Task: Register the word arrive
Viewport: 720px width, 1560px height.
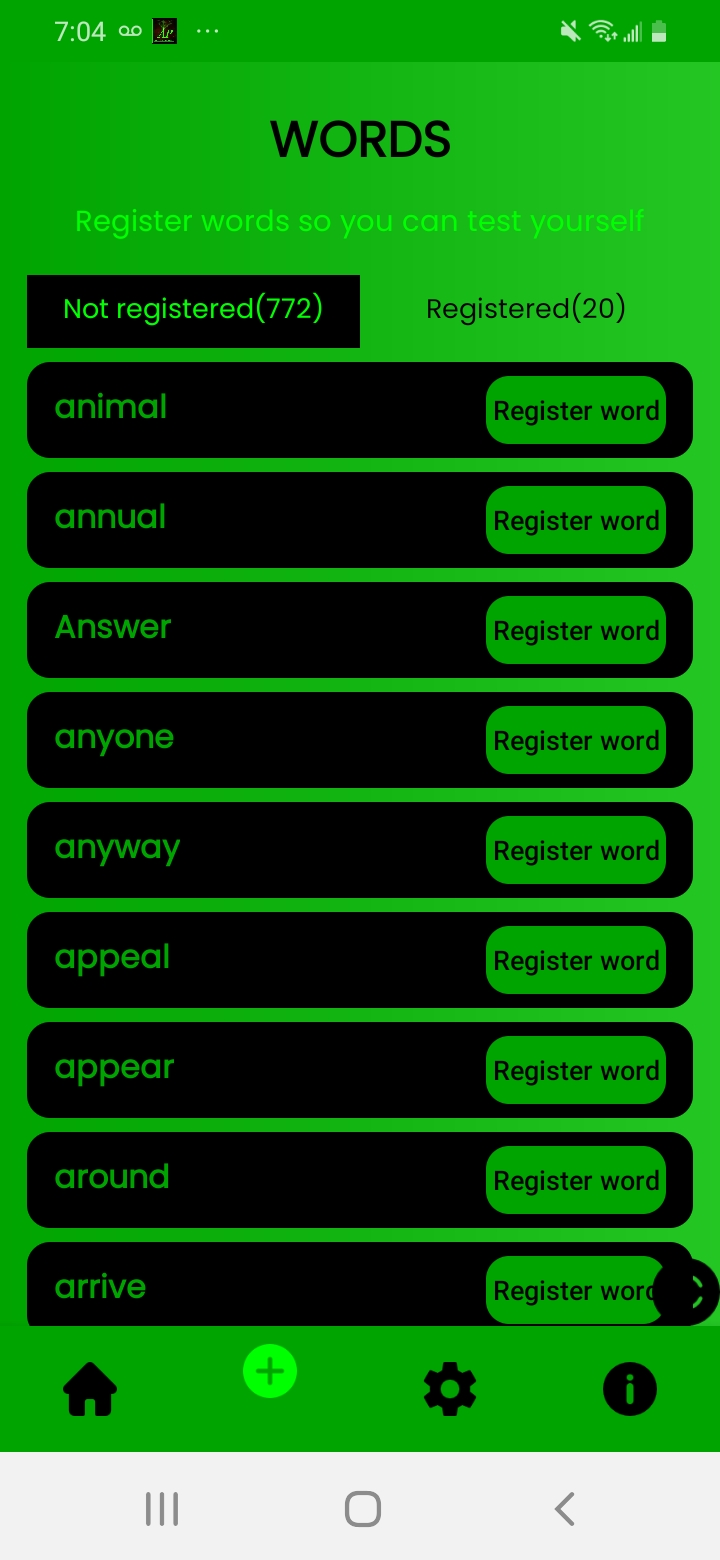Action: tap(566, 1290)
